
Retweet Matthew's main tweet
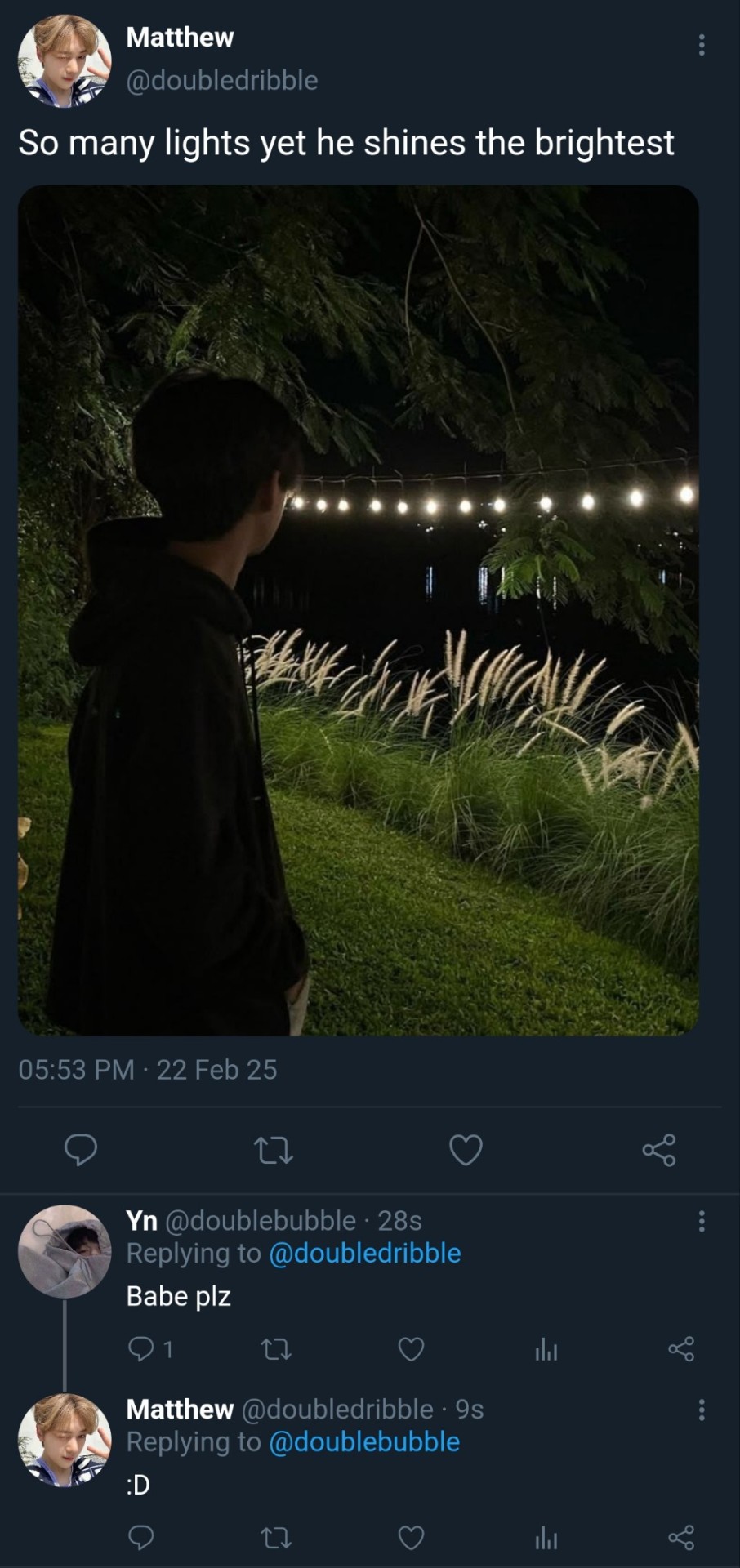pos(274,1151)
